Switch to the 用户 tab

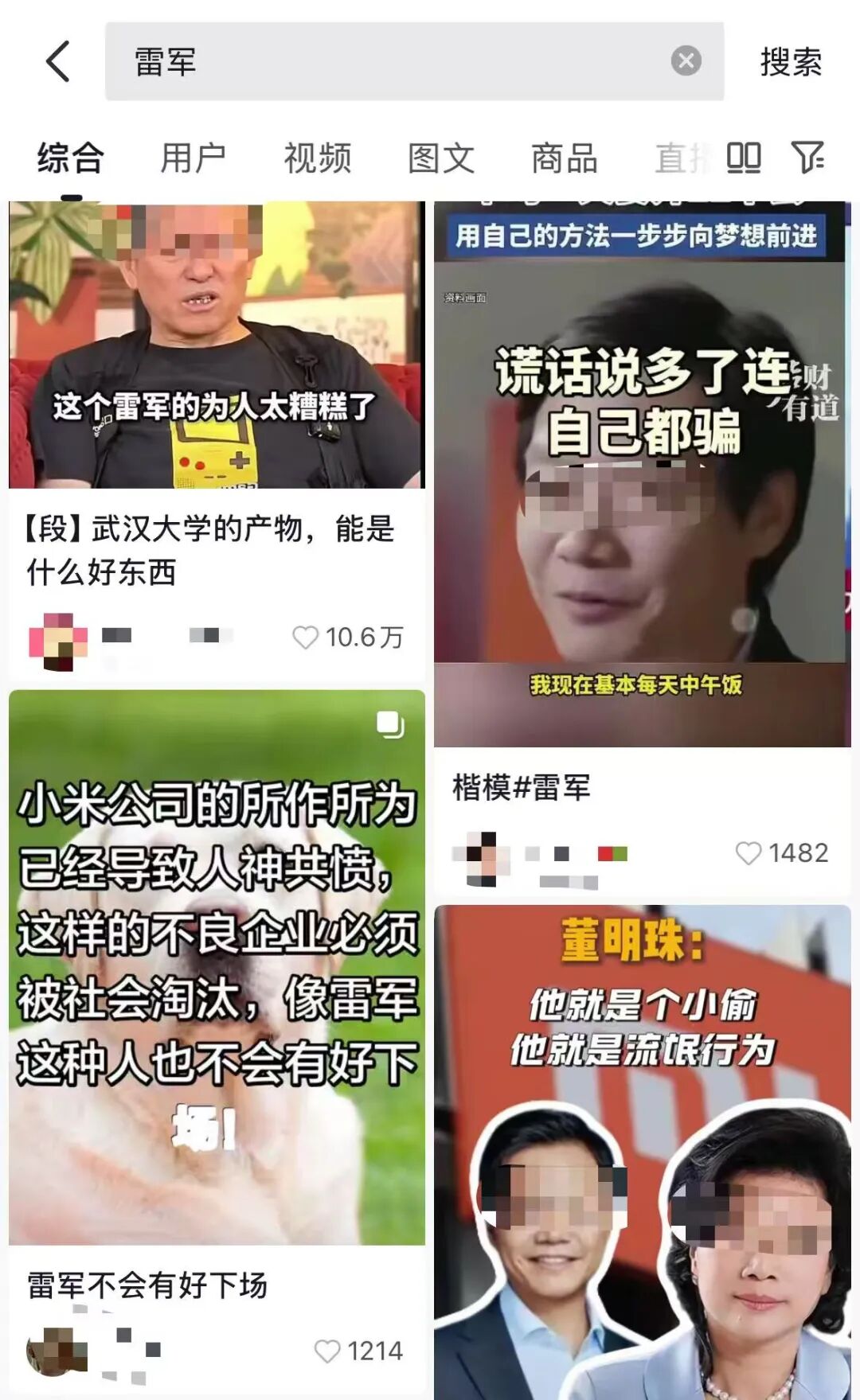[x=193, y=158]
